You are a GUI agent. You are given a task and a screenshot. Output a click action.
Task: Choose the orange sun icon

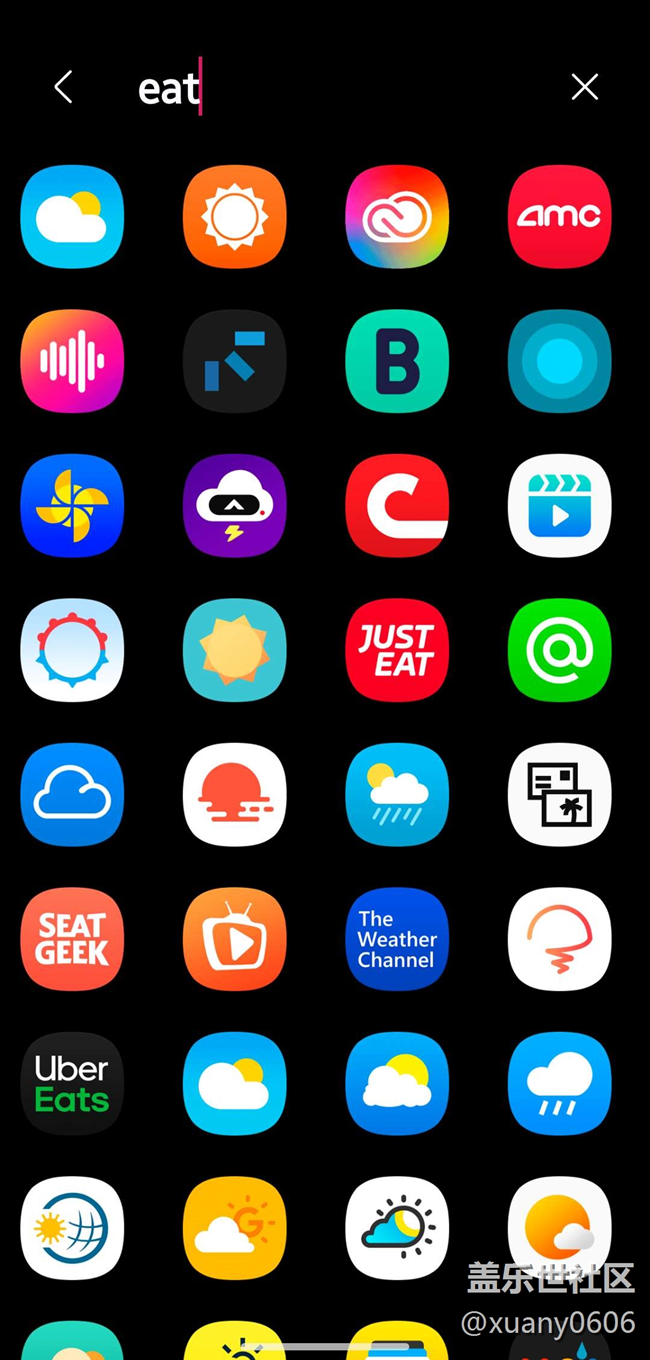[235, 216]
